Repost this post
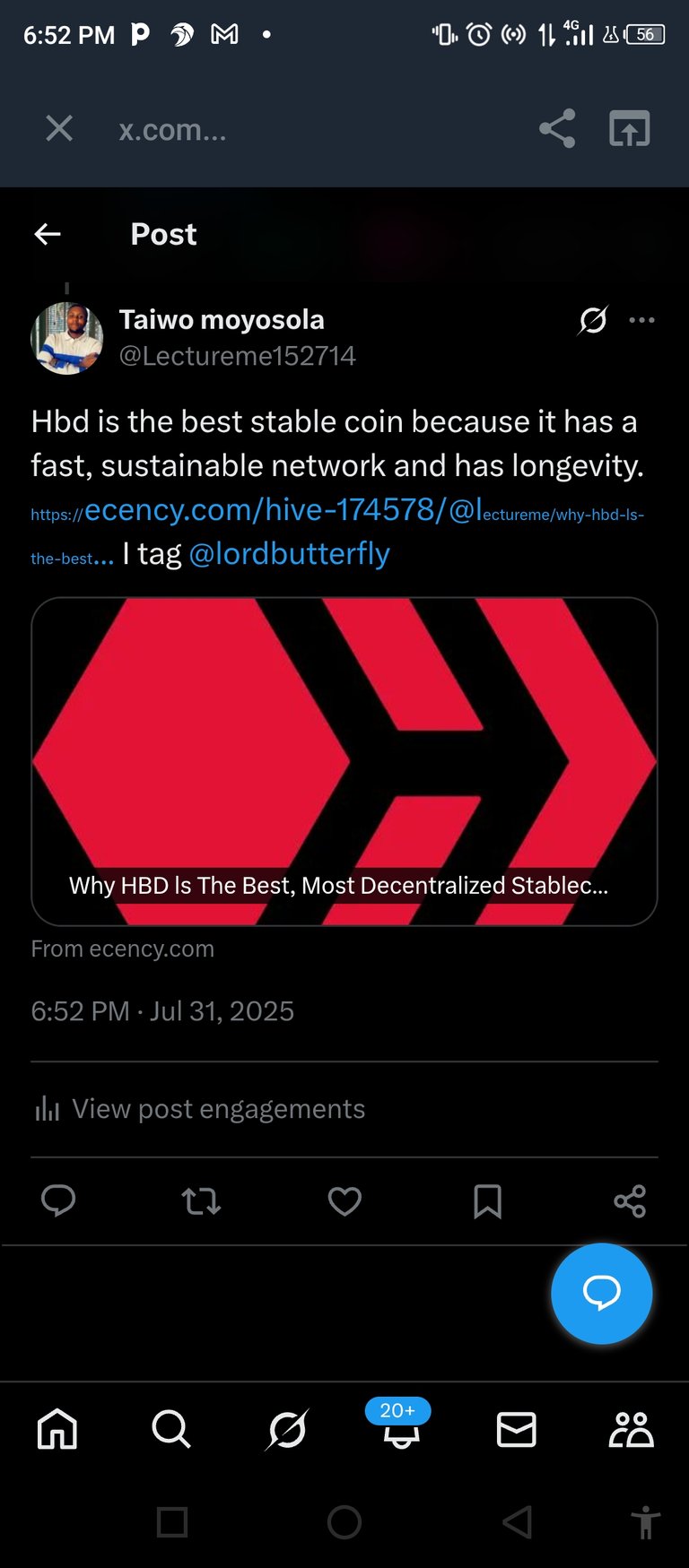689x1568 pixels. click(201, 1200)
